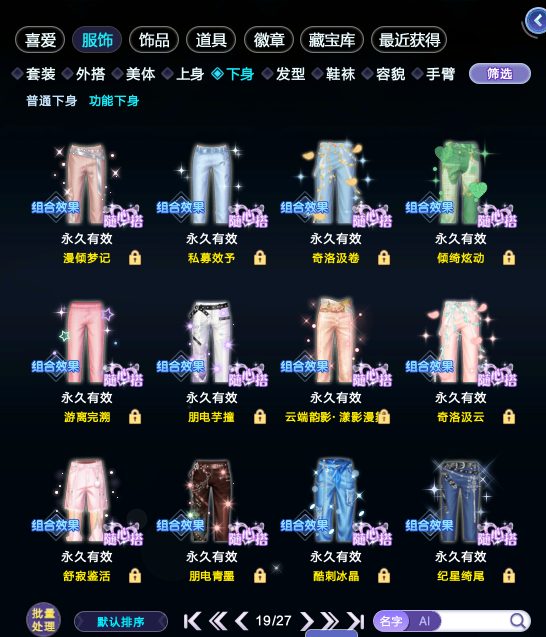This screenshot has width=546, height=637.
Task: Open the 默认排序 sorting option
Action: tap(121, 622)
